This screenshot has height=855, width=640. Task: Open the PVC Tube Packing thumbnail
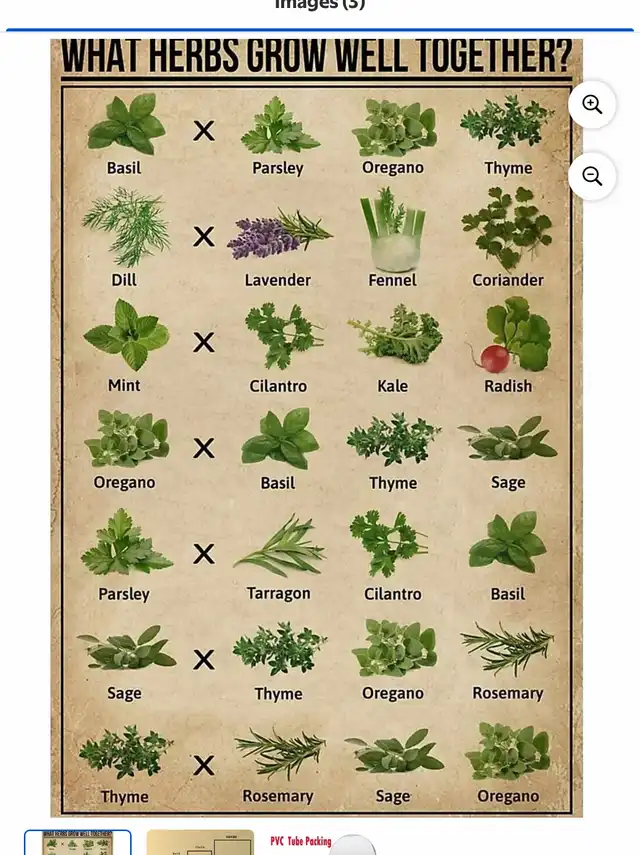tap(322, 843)
